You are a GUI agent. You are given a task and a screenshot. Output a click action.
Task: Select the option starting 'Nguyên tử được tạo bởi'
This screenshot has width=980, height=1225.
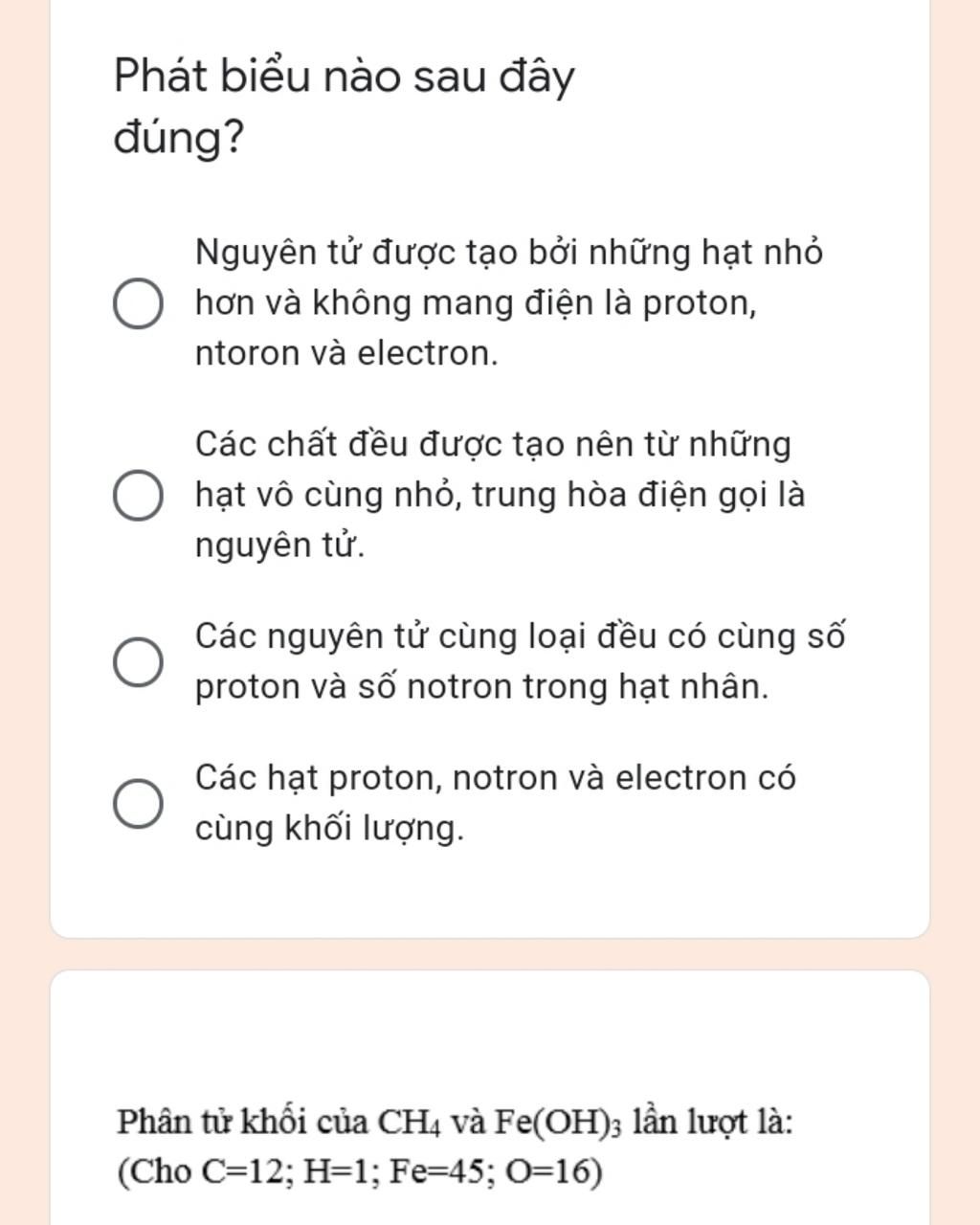[x=138, y=304]
